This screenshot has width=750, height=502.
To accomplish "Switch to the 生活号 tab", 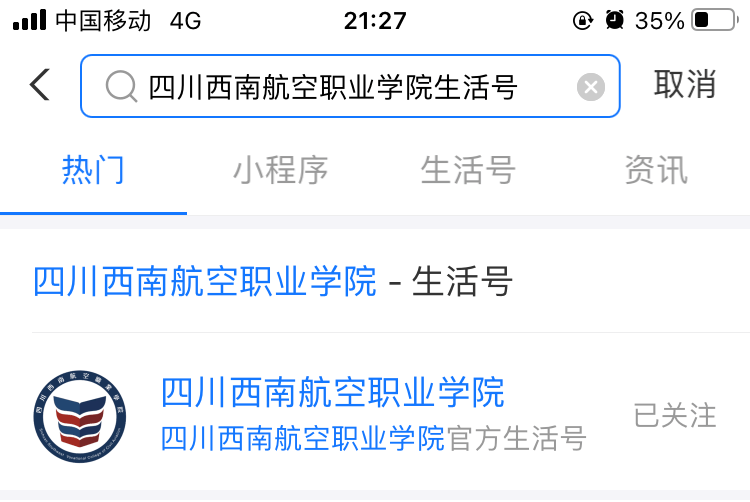I will pyautogui.click(x=468, y=170).
